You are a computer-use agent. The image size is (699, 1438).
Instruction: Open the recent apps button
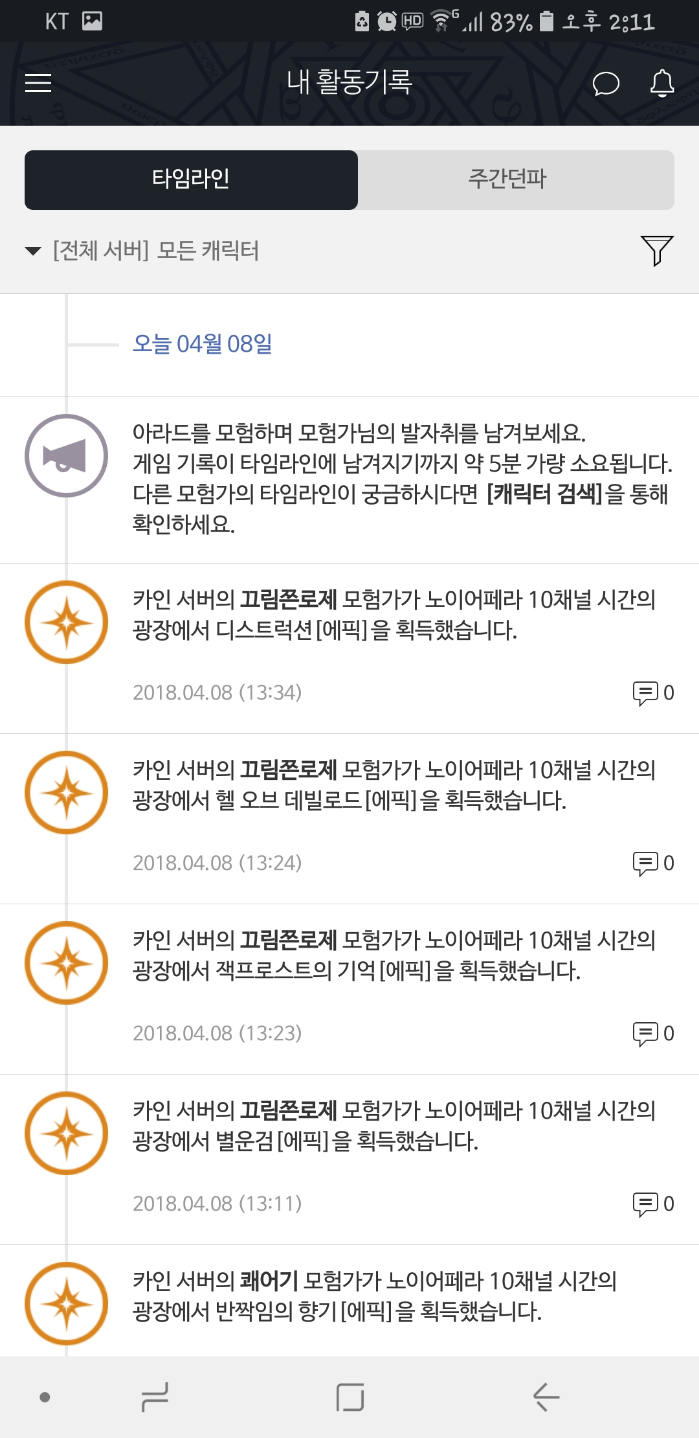coord(154,1397)
